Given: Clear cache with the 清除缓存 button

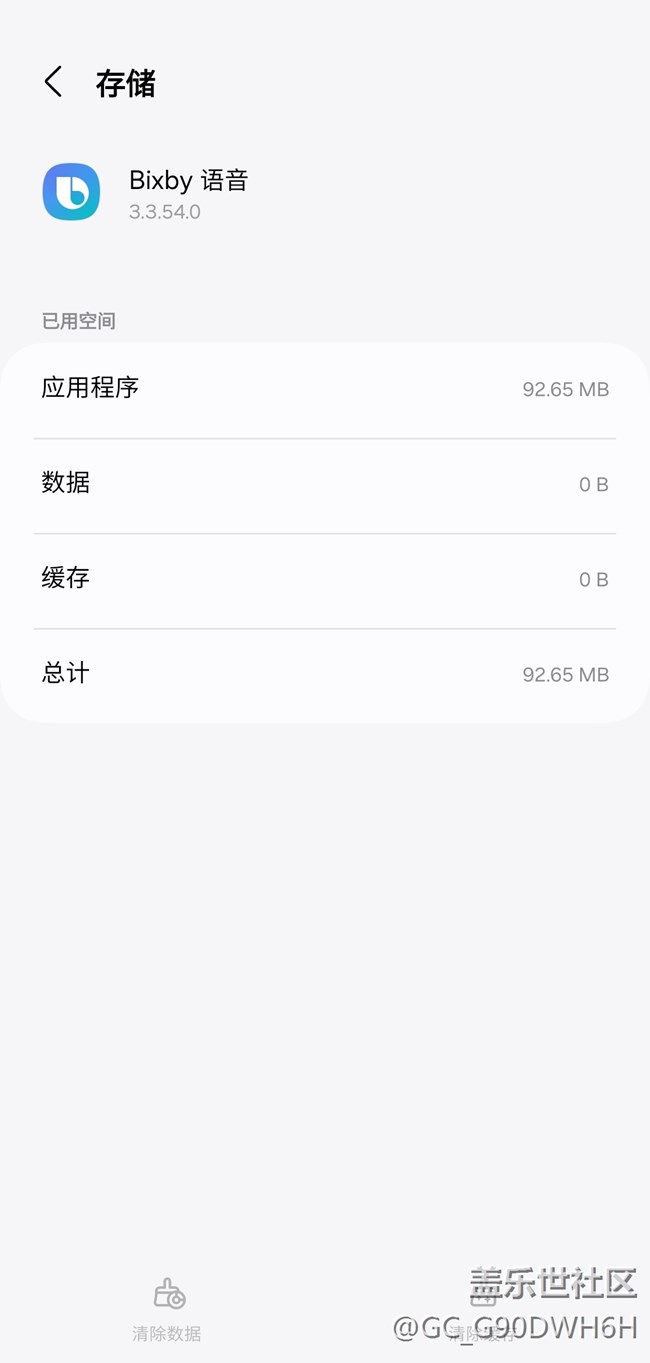Looking at the screenshot, I should (484, 1310).
